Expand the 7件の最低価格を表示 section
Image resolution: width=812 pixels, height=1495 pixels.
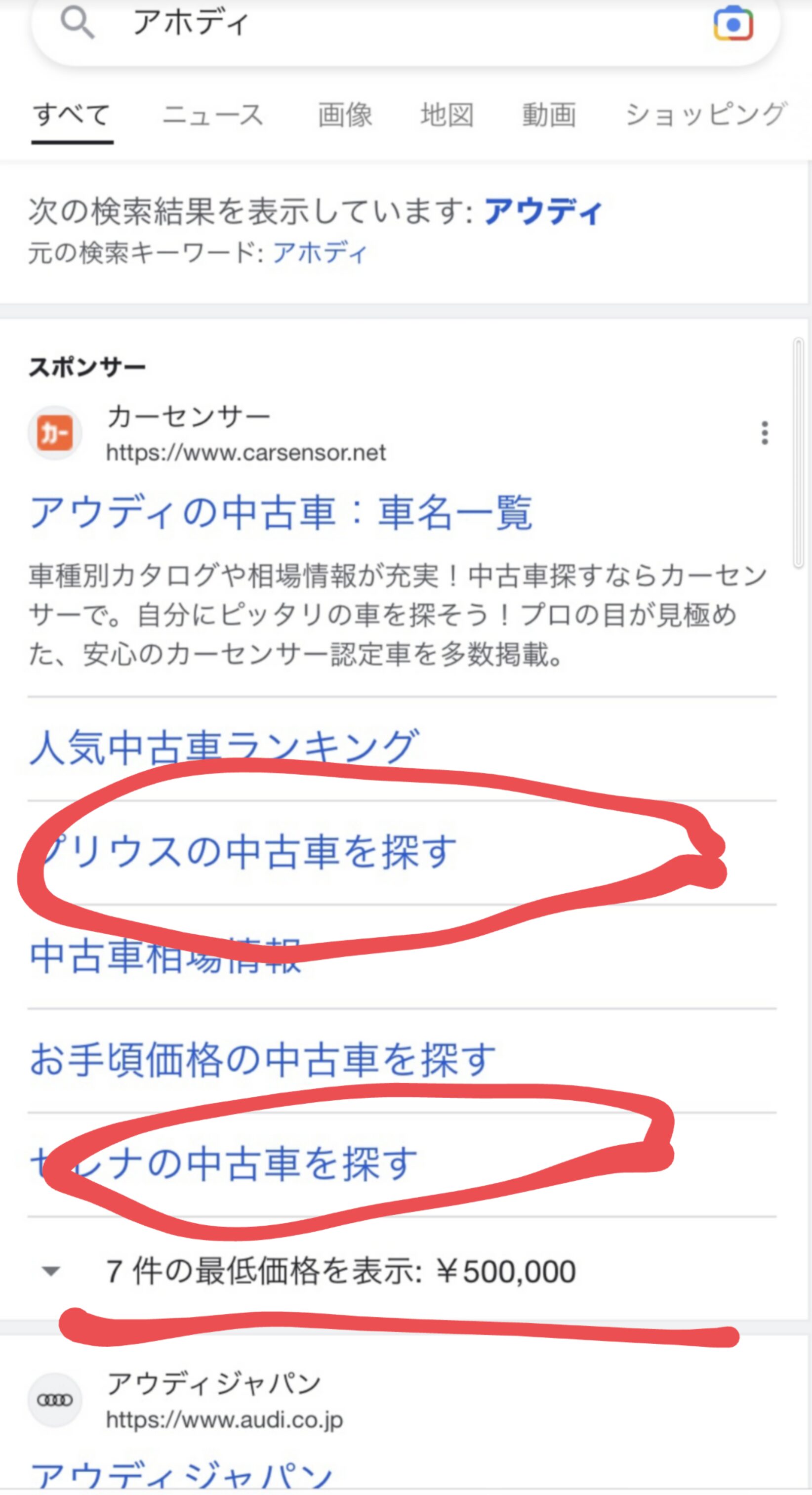tap(51, 1272)
